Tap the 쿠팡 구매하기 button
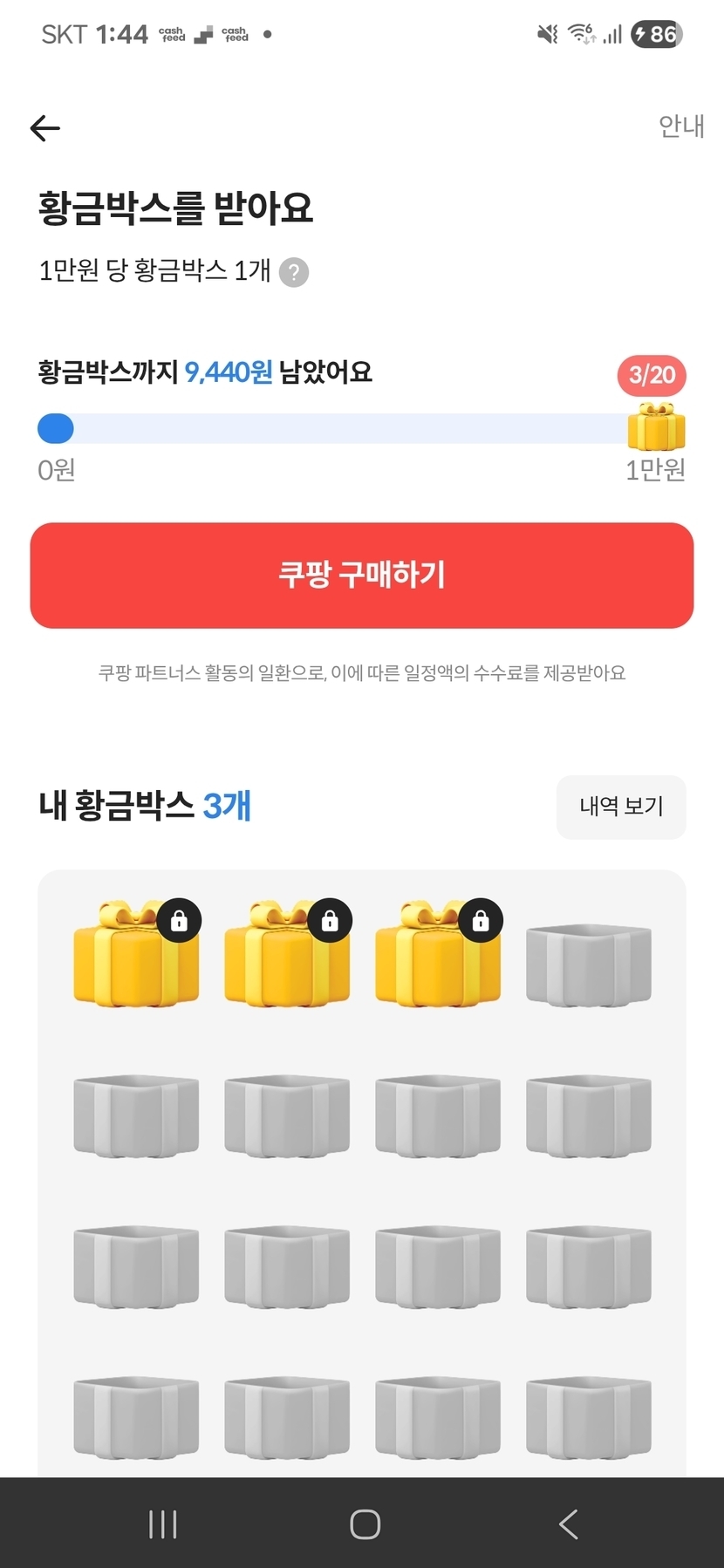Image resolution: width=724 pixels, height=1568 pixels. point(362,576)
